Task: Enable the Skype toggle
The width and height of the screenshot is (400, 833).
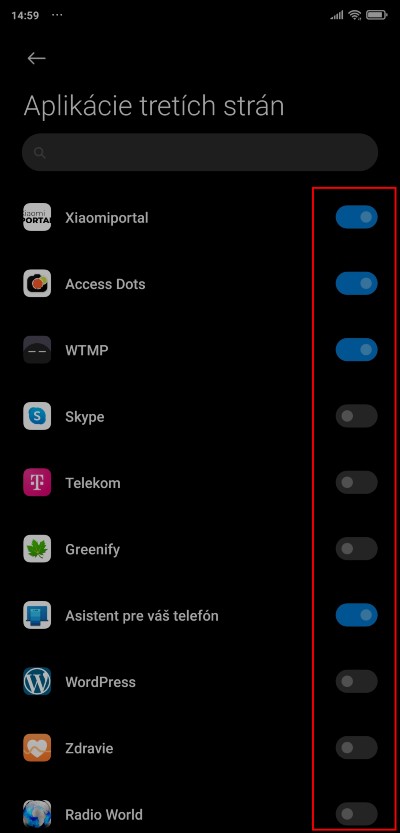Action: click(356, 416)
